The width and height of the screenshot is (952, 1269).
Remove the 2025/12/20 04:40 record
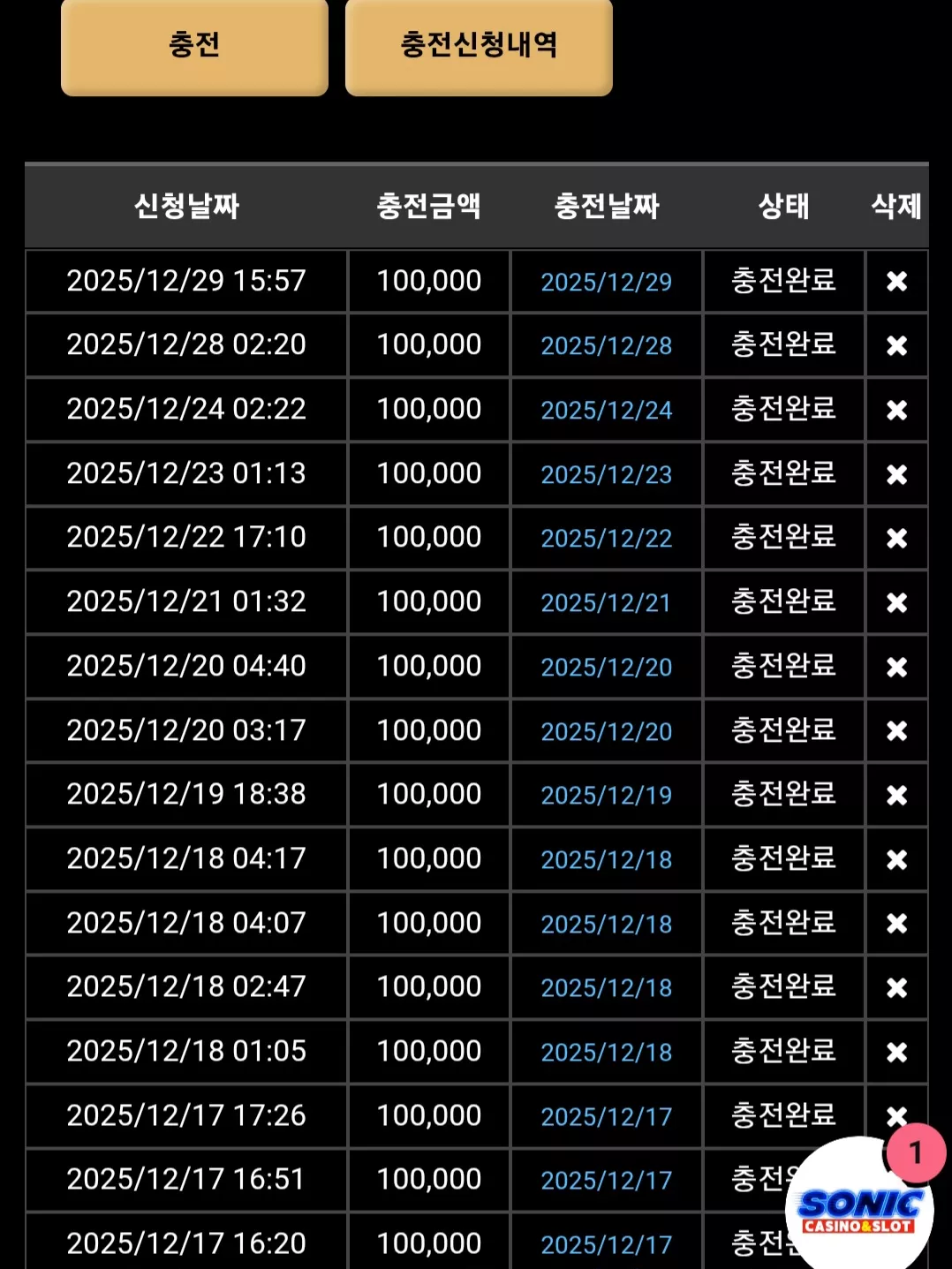(x=896, y=667)
